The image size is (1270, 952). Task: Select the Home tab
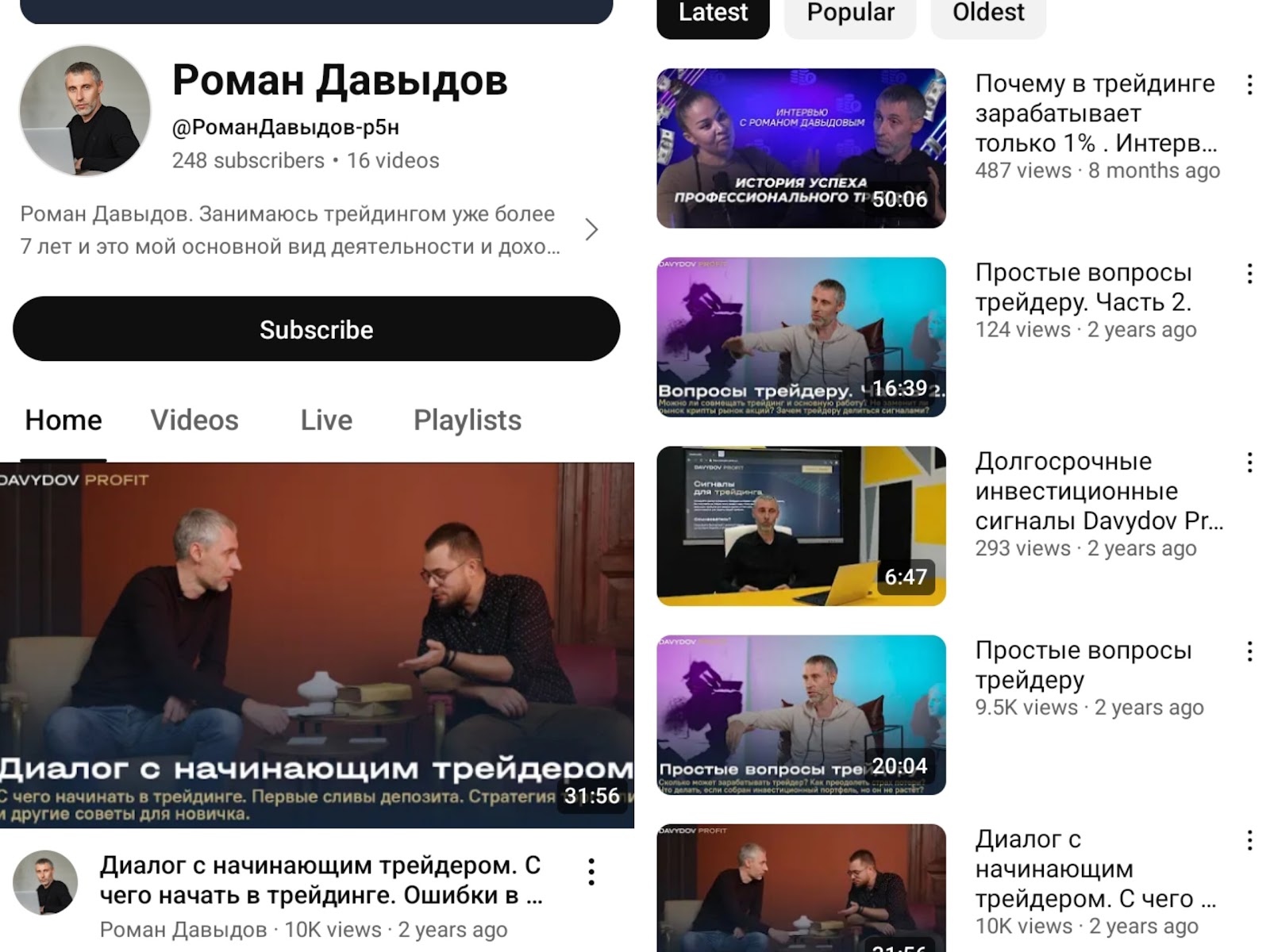63,420
